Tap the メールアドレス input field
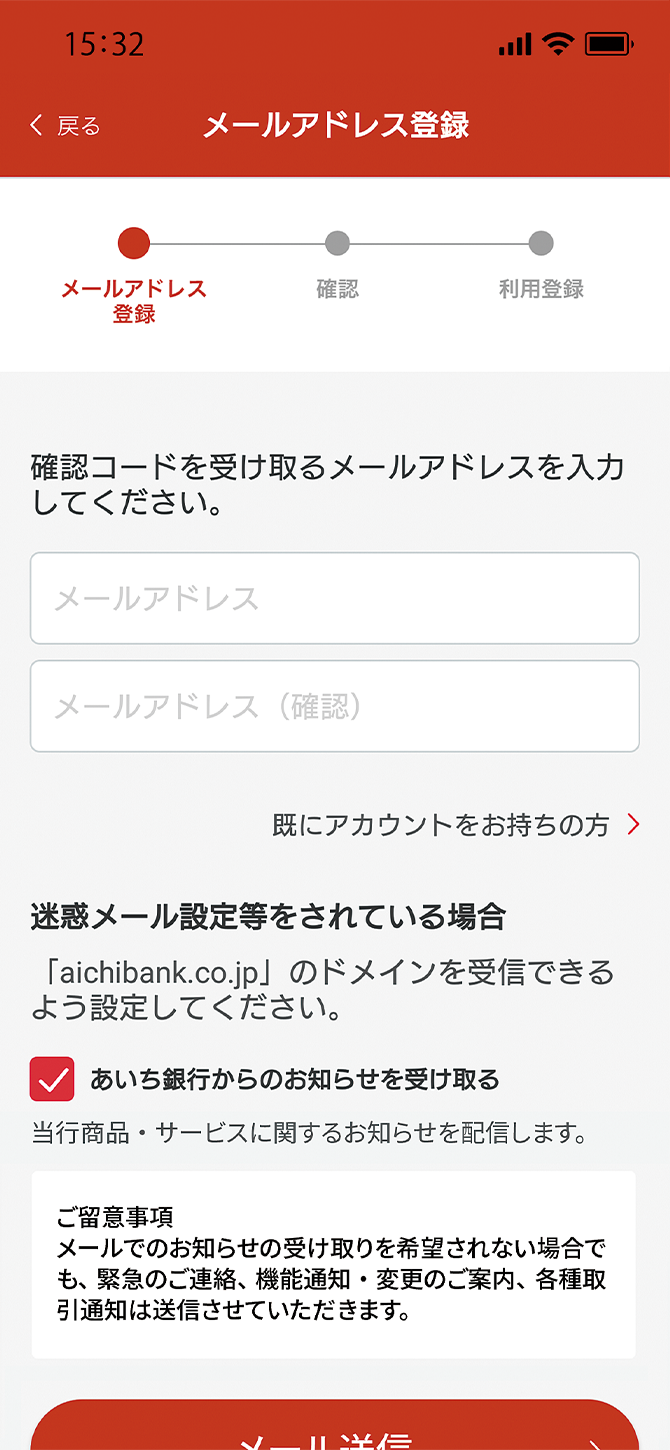The width and height of the screenshot is (670, 1450). tap(335, 598)
